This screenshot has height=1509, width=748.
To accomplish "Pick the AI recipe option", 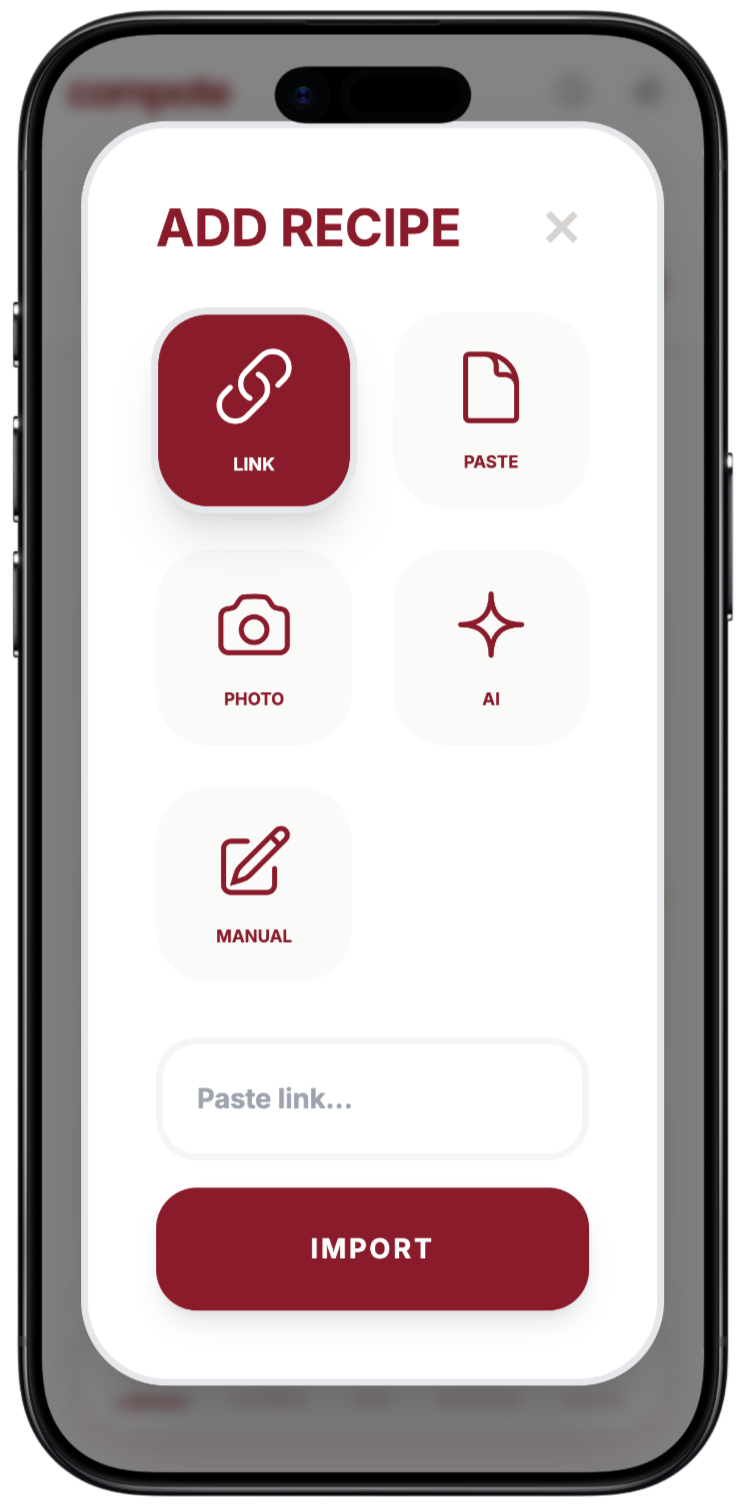I will click(491, 647).
